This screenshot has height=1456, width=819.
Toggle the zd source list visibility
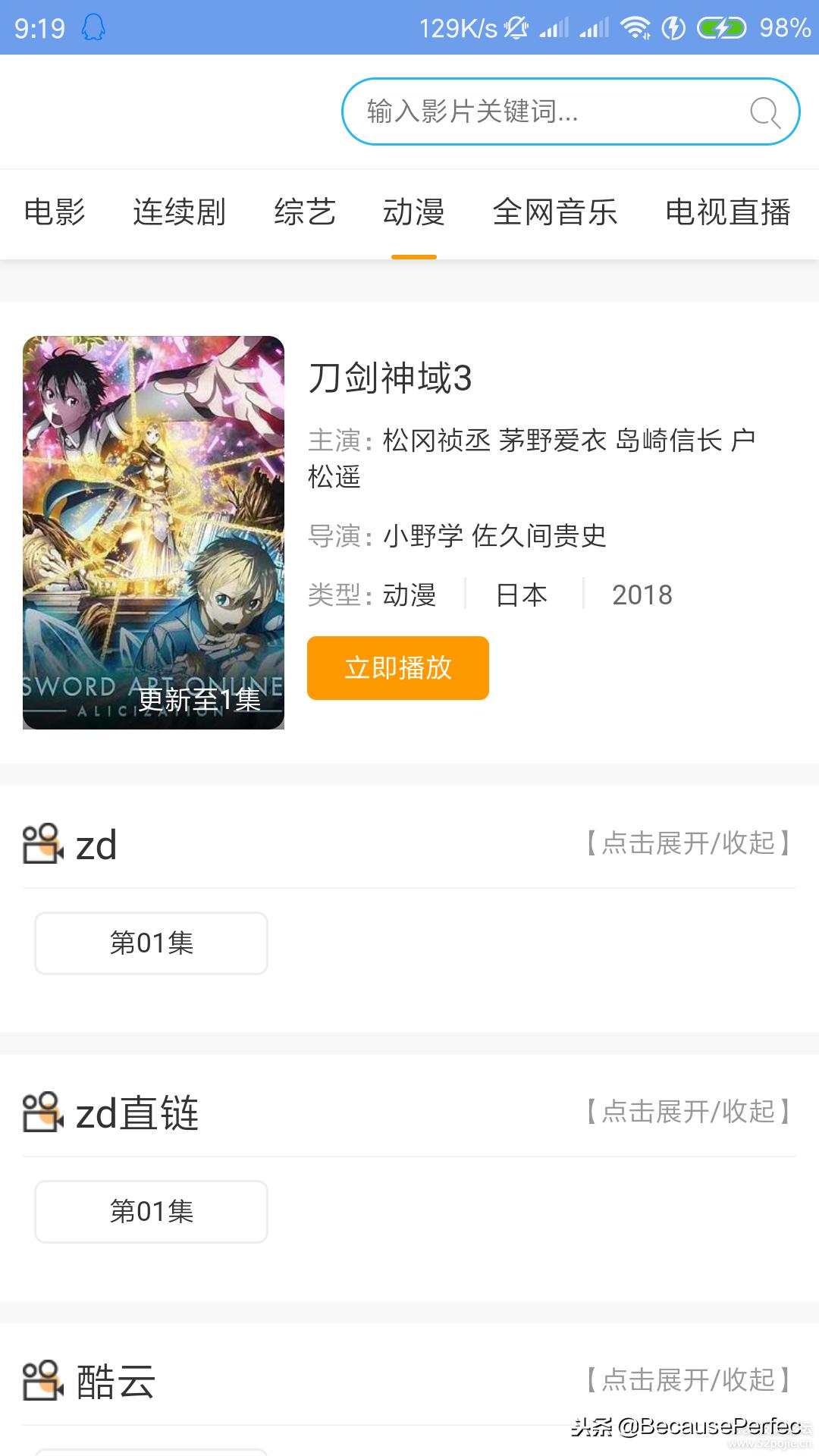coord(685,844)
